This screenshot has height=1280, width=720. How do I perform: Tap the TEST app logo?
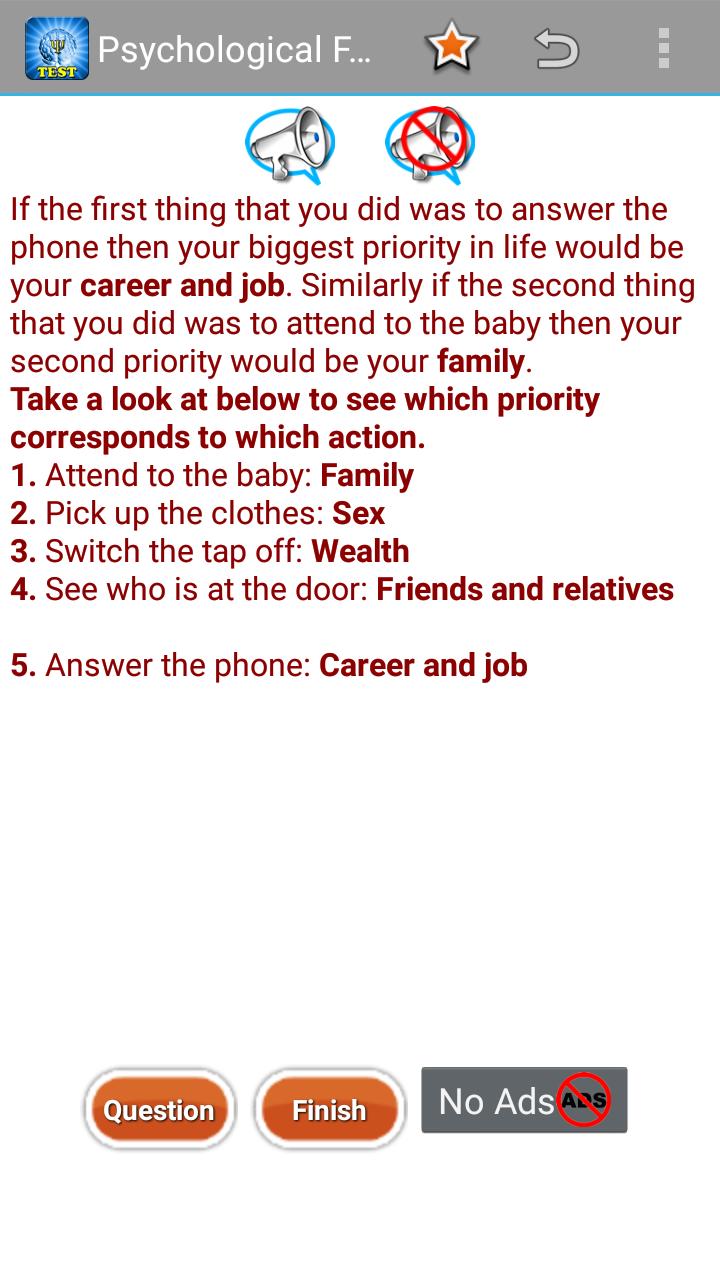coord(55,48)
